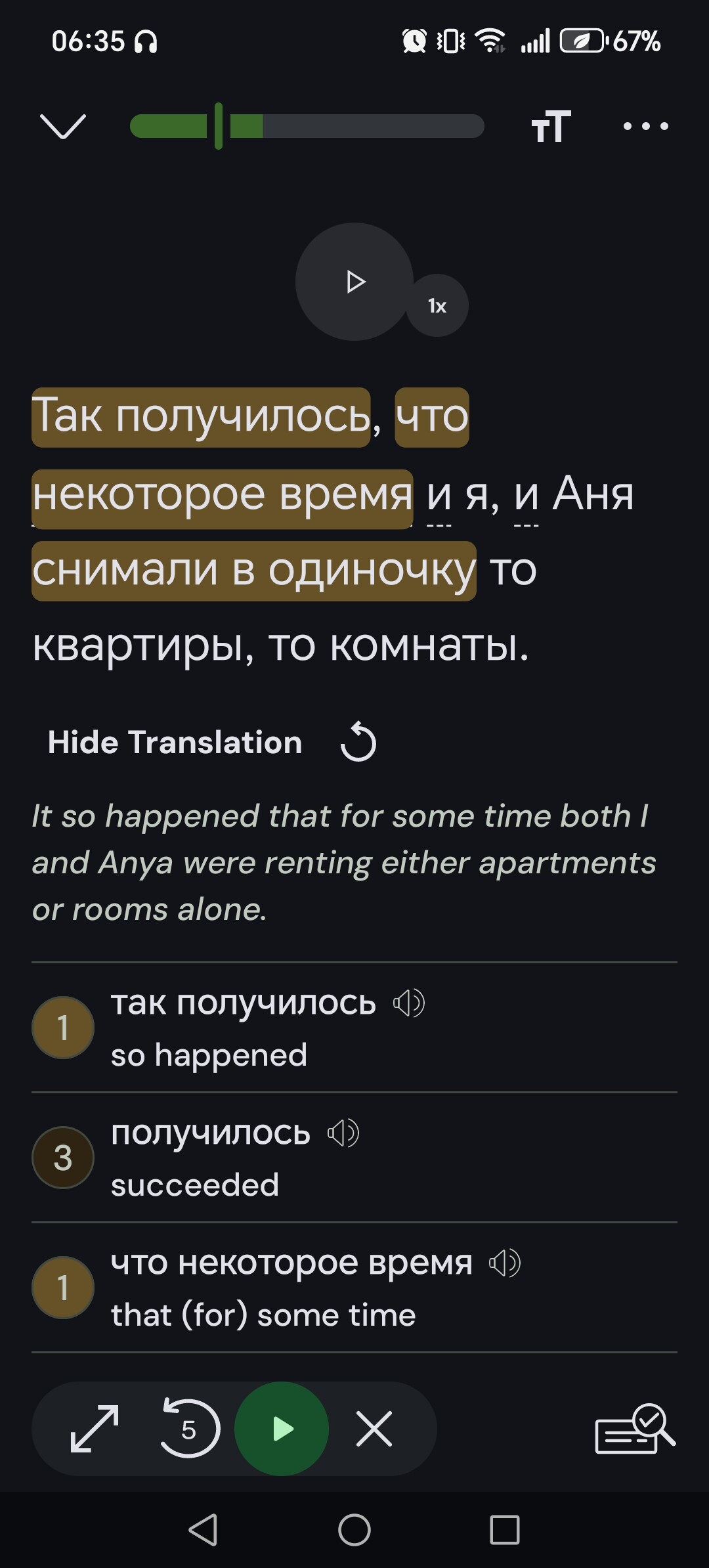Hear pronunciation of так получилось
Image resolution: width=709 pixels, height=1568 pixels.
point(409,1003)
